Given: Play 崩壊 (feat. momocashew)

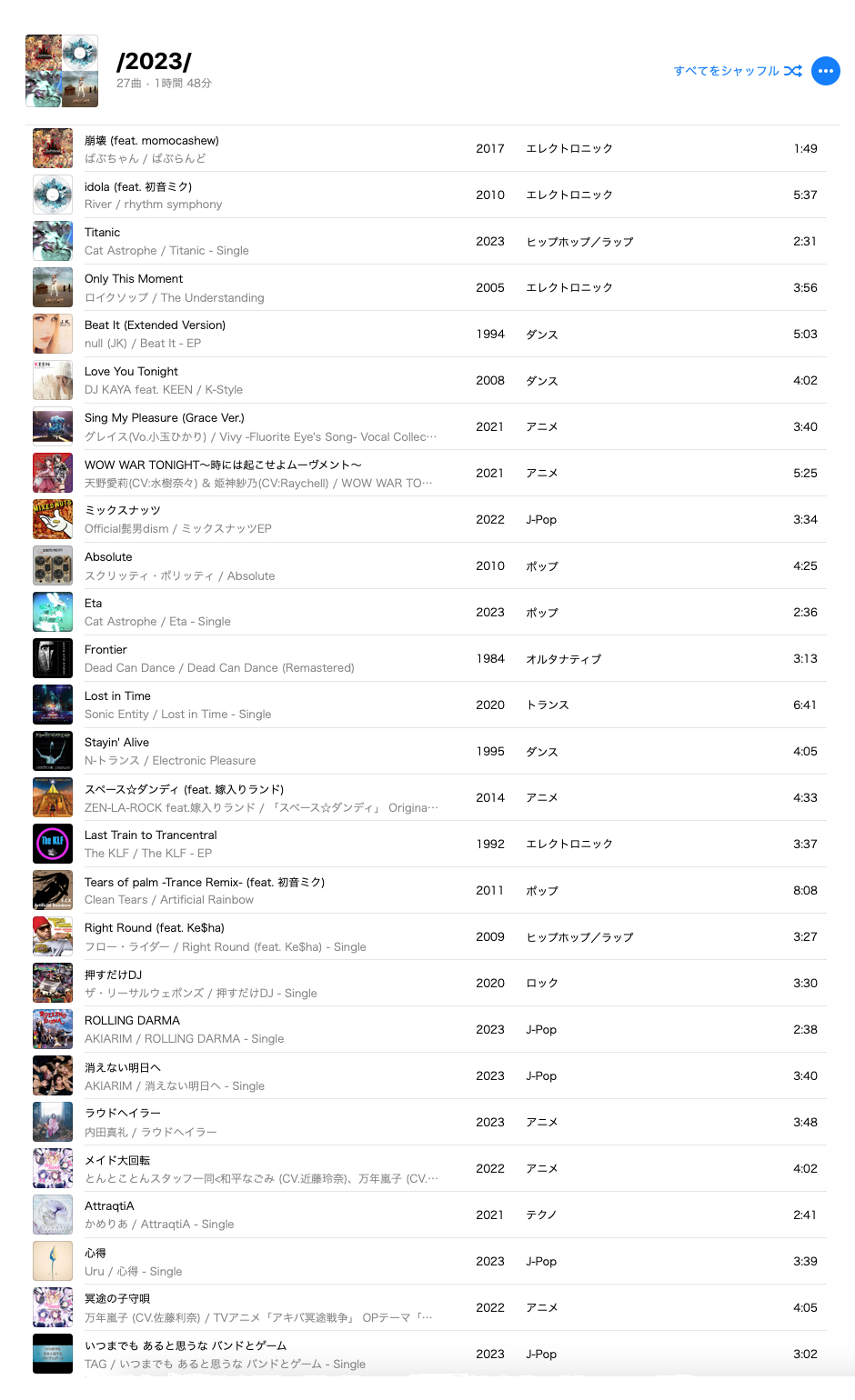Looking at the screenshot, I should click(x=151, y=141).
